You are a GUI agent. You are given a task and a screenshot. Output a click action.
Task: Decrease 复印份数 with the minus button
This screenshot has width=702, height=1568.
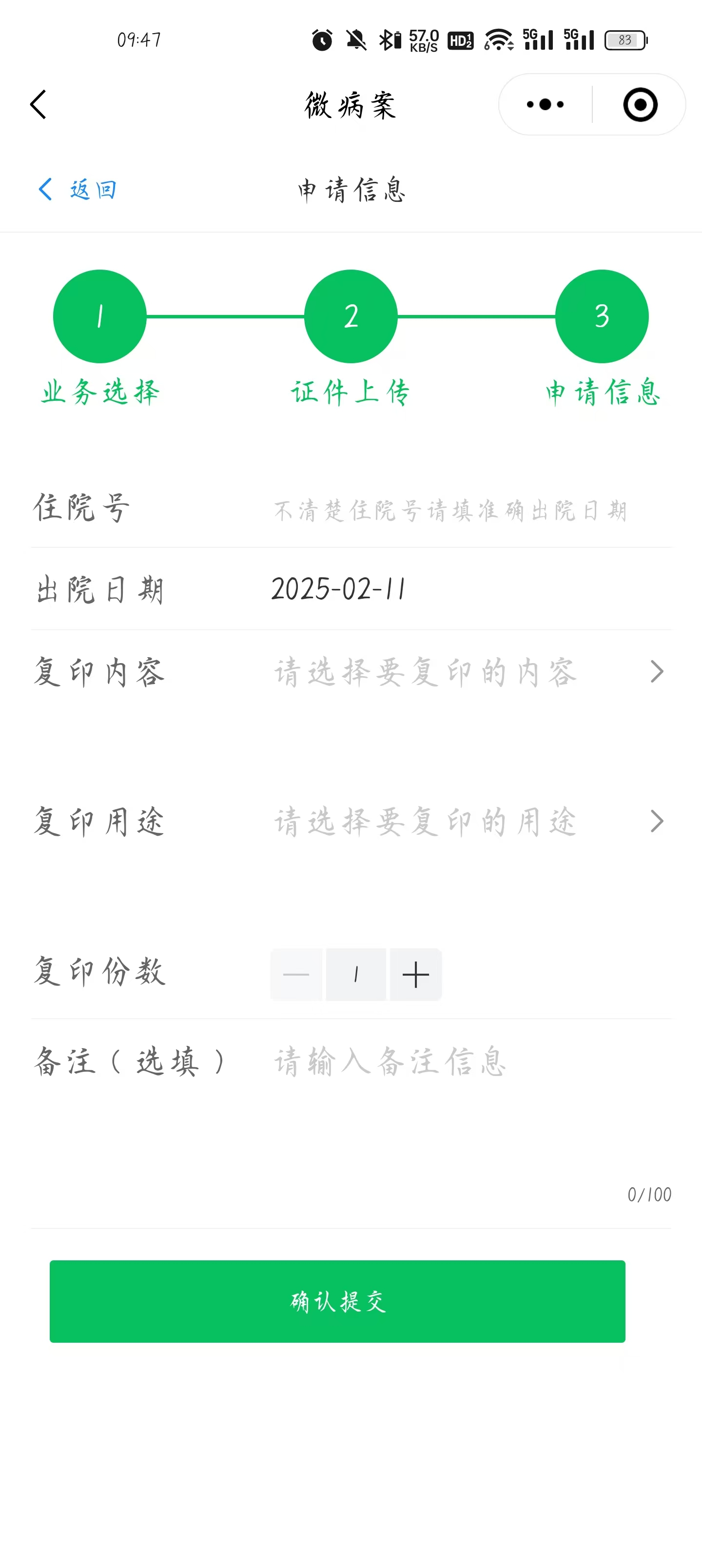(x=296, y=975)
